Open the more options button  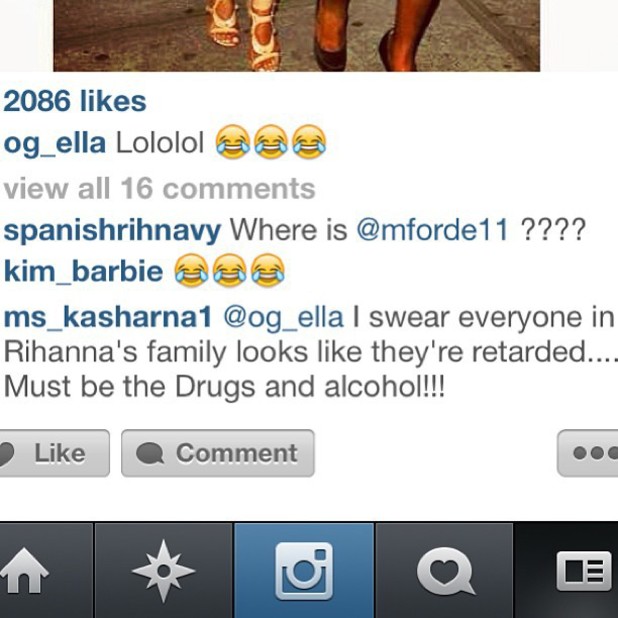click(x=590, y=453)
